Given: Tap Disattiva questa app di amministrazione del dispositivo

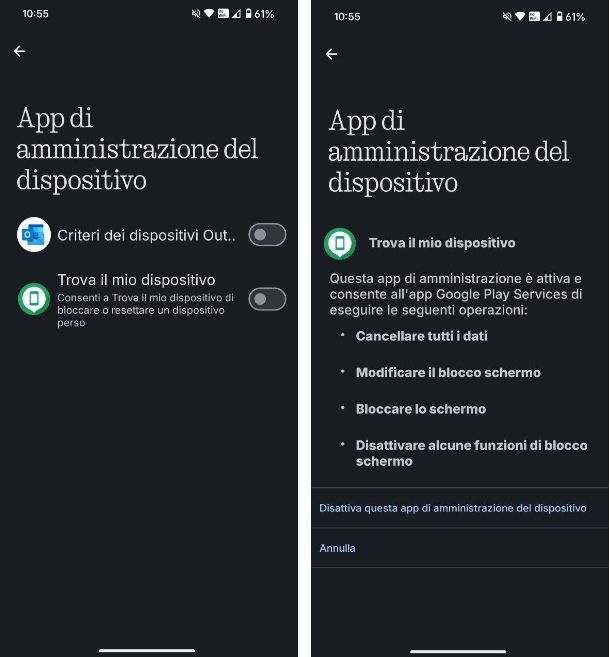Looking at the screenshot, I should click(x=452, y=508).
